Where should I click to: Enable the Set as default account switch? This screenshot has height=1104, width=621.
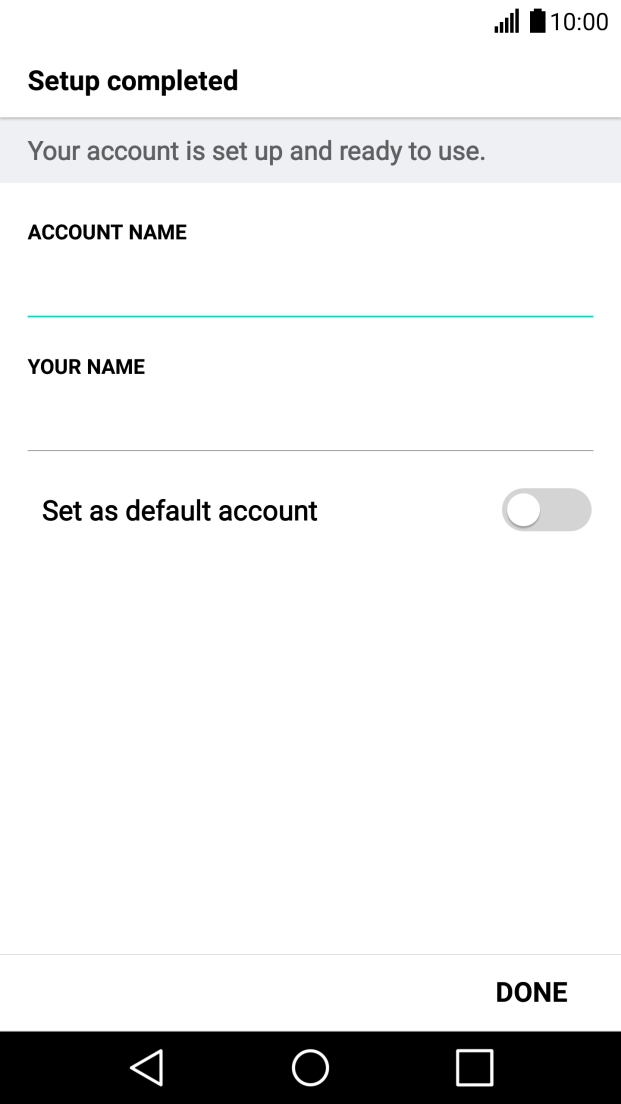coord(546,510)
